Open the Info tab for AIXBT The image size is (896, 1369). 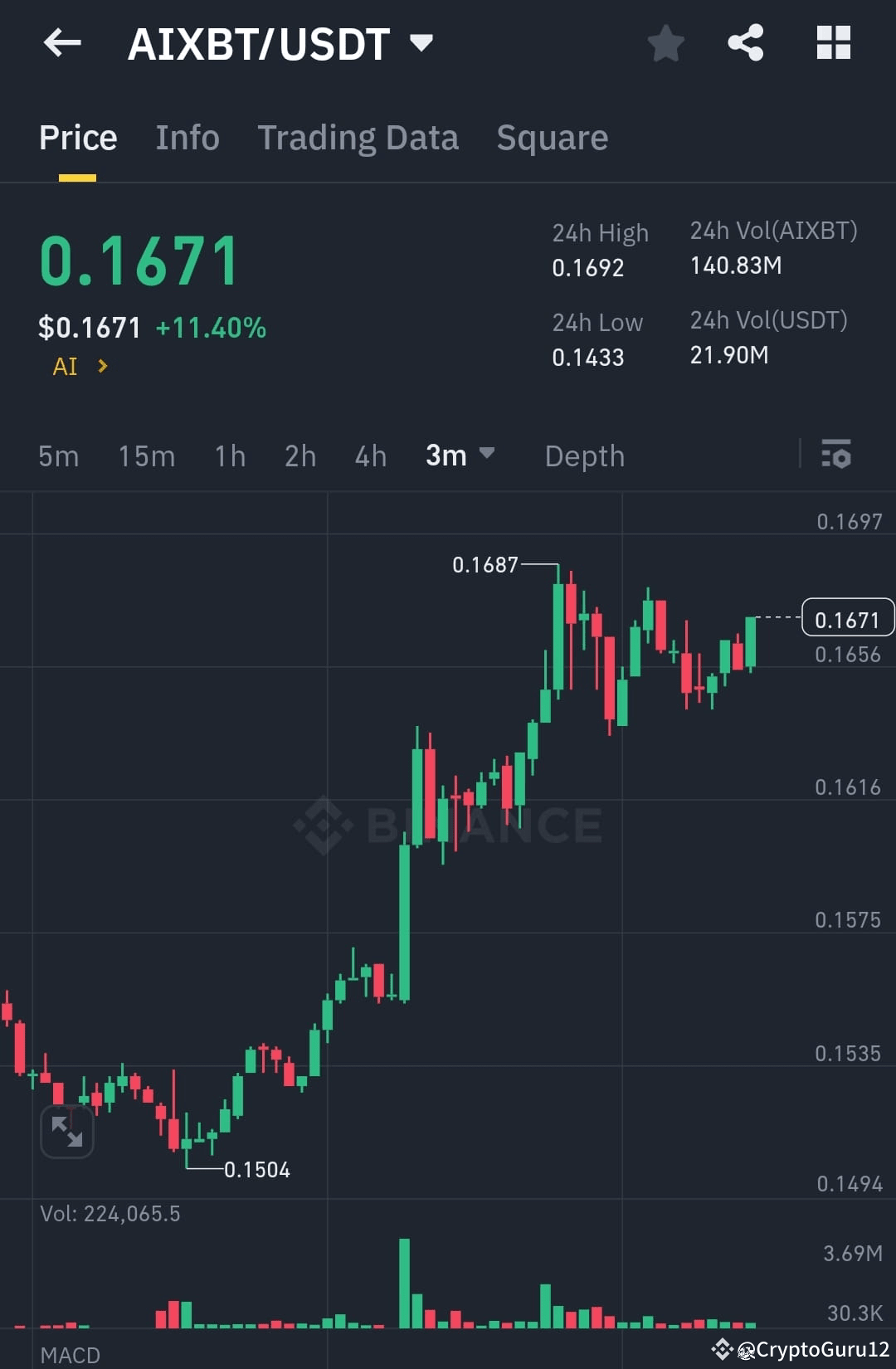coord(187,137)
